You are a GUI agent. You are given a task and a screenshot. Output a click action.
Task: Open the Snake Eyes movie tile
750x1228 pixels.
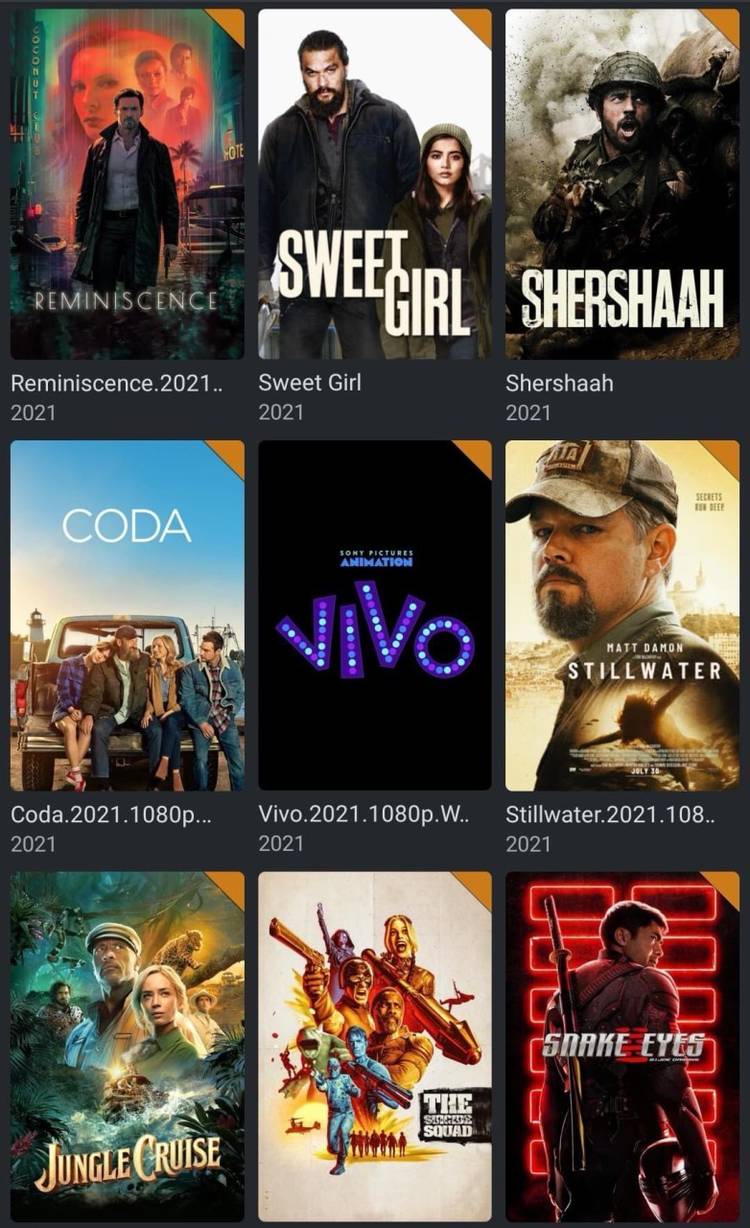coord(622,1045)
